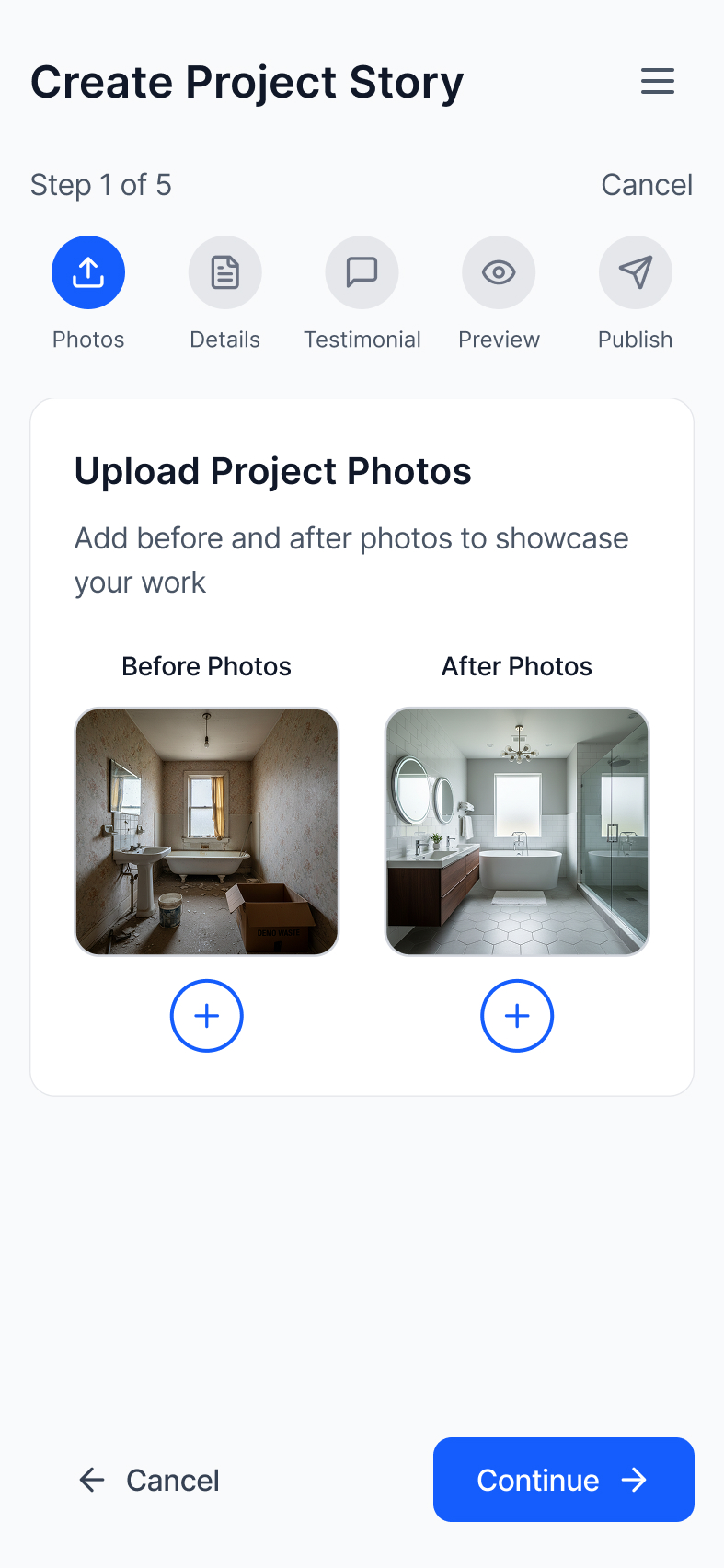
Task: Go to the Testimonial step
Action: [362, 273]
